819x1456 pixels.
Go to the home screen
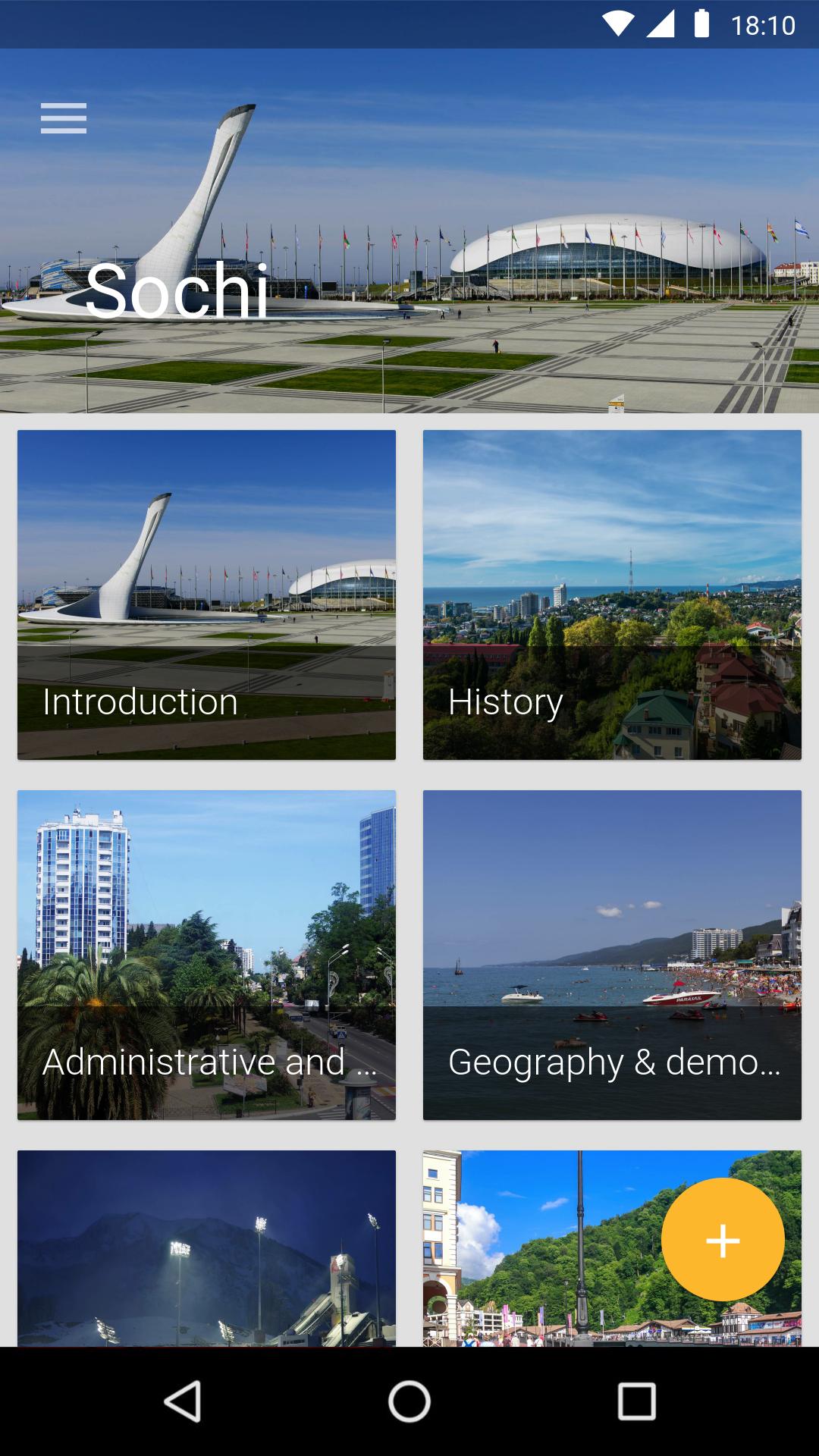click(409, 1401)
